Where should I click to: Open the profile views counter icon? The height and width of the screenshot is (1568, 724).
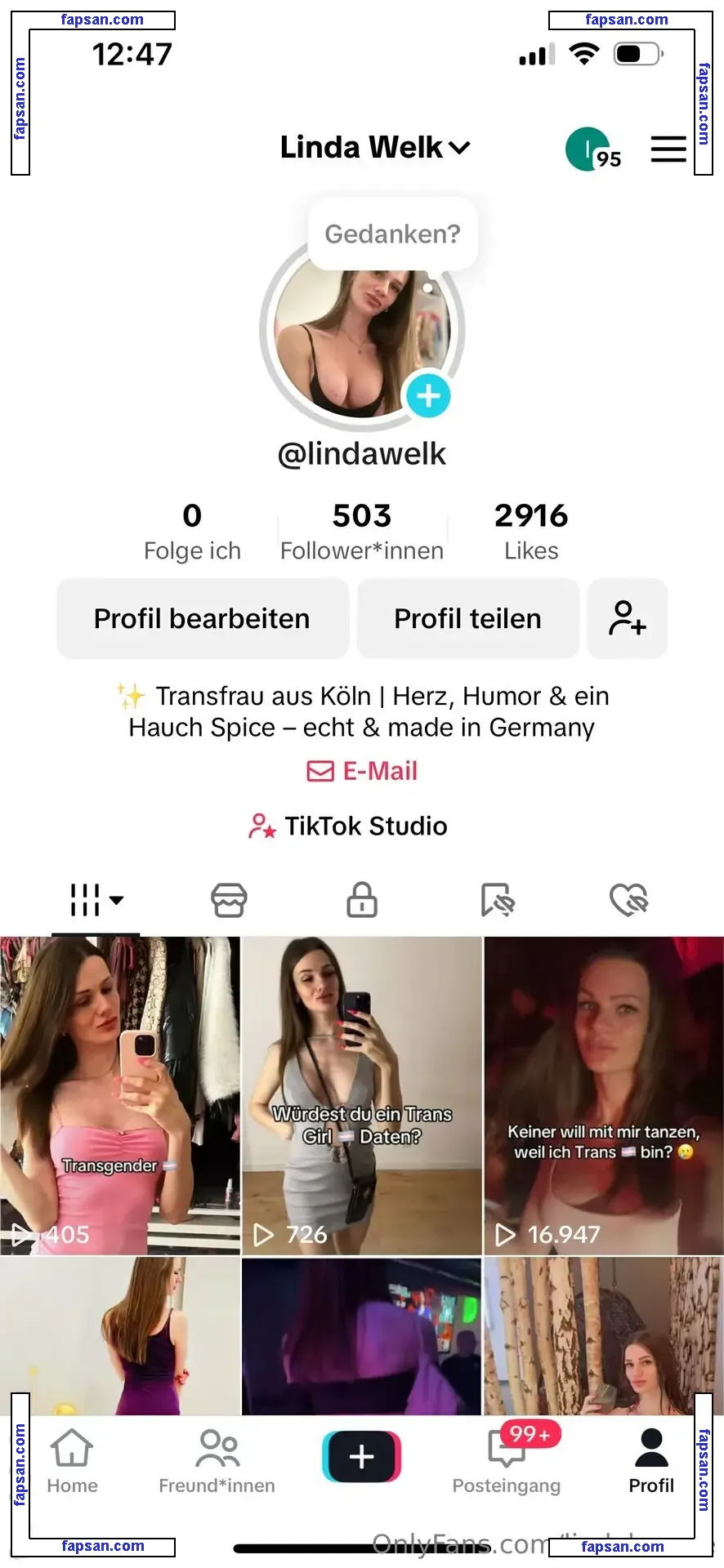591,149
